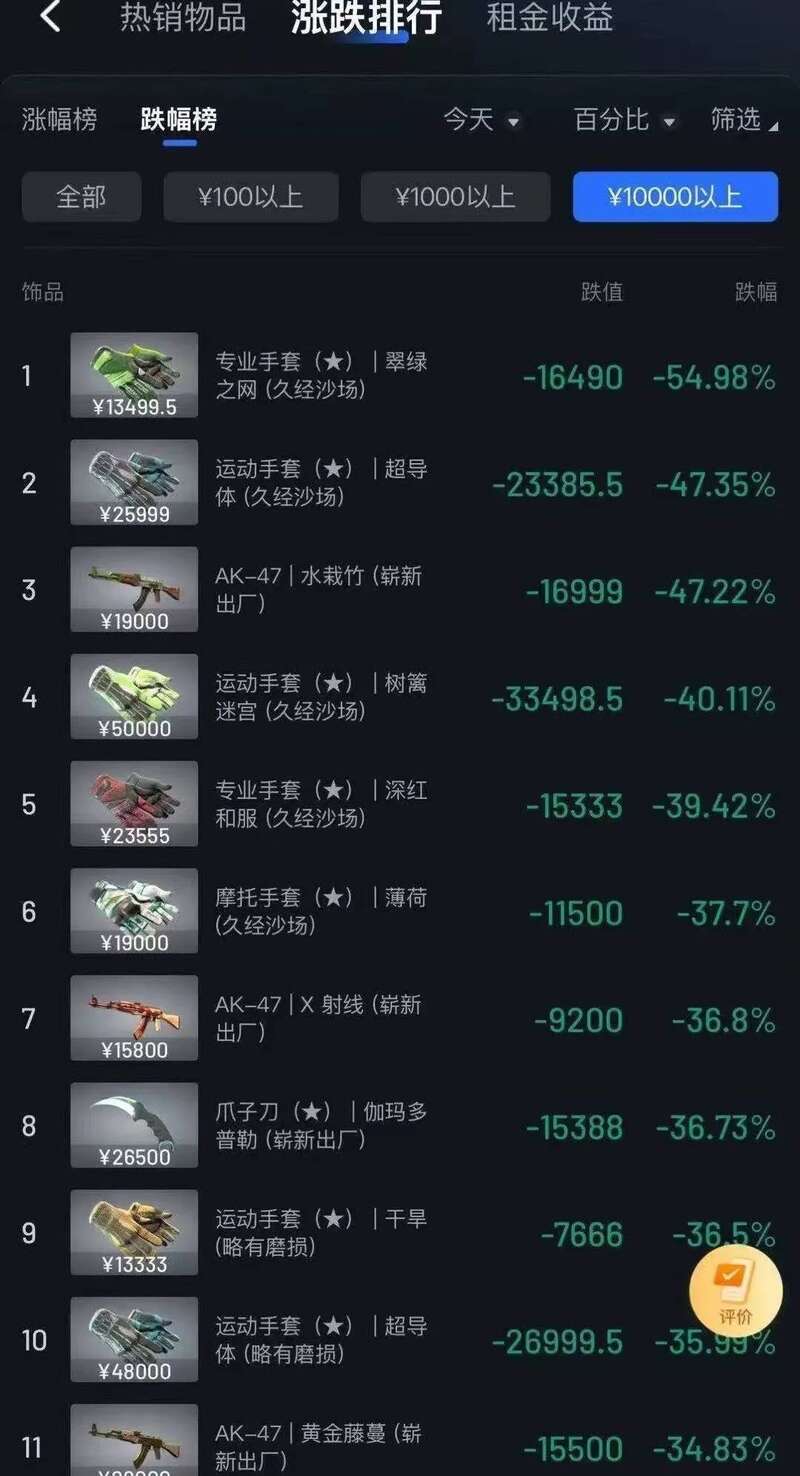Select the 涨幅榜 sub-tab
Screen dimensions: 800x1476
60,120
